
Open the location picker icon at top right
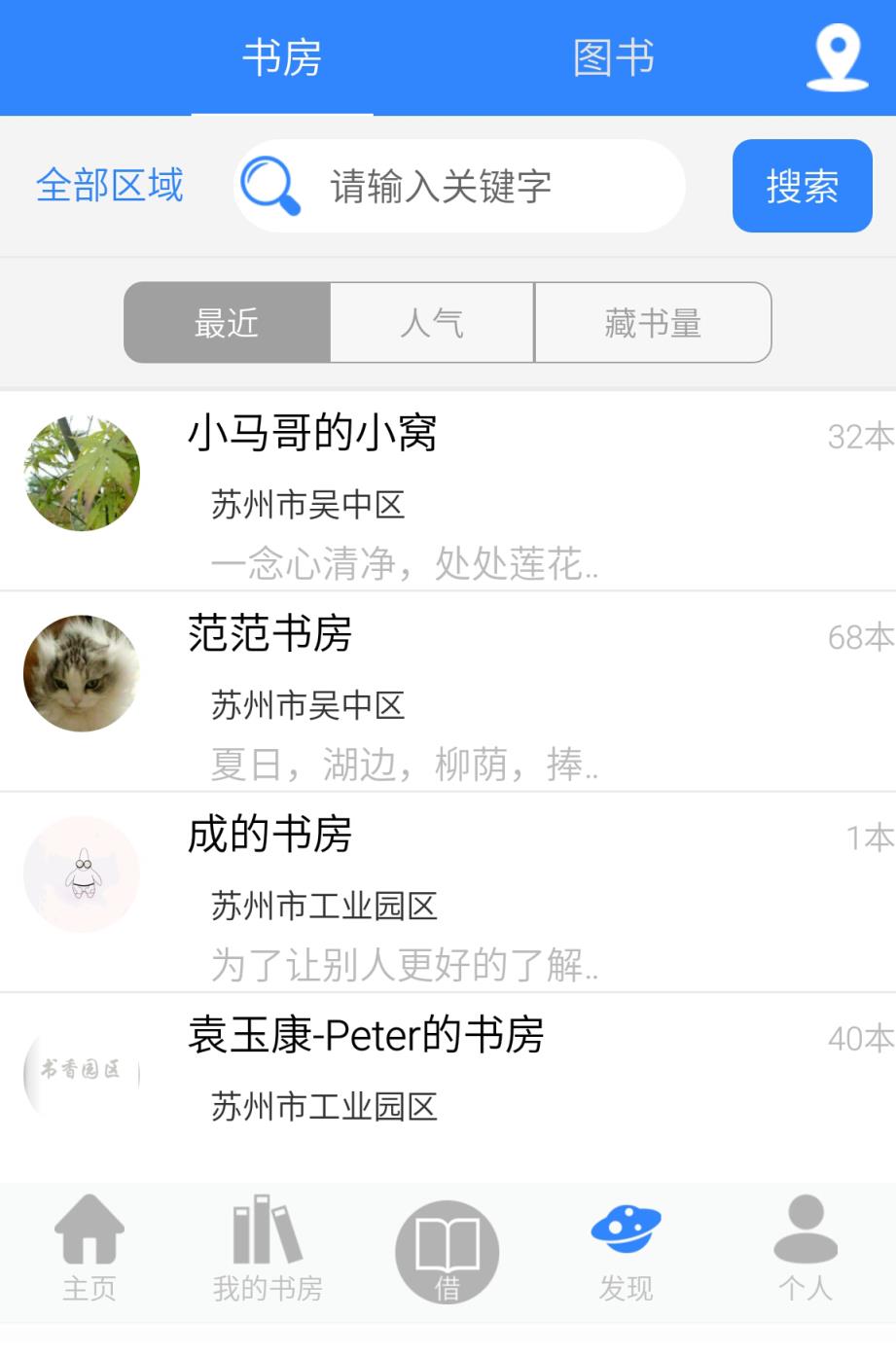(x=837, y=56)
